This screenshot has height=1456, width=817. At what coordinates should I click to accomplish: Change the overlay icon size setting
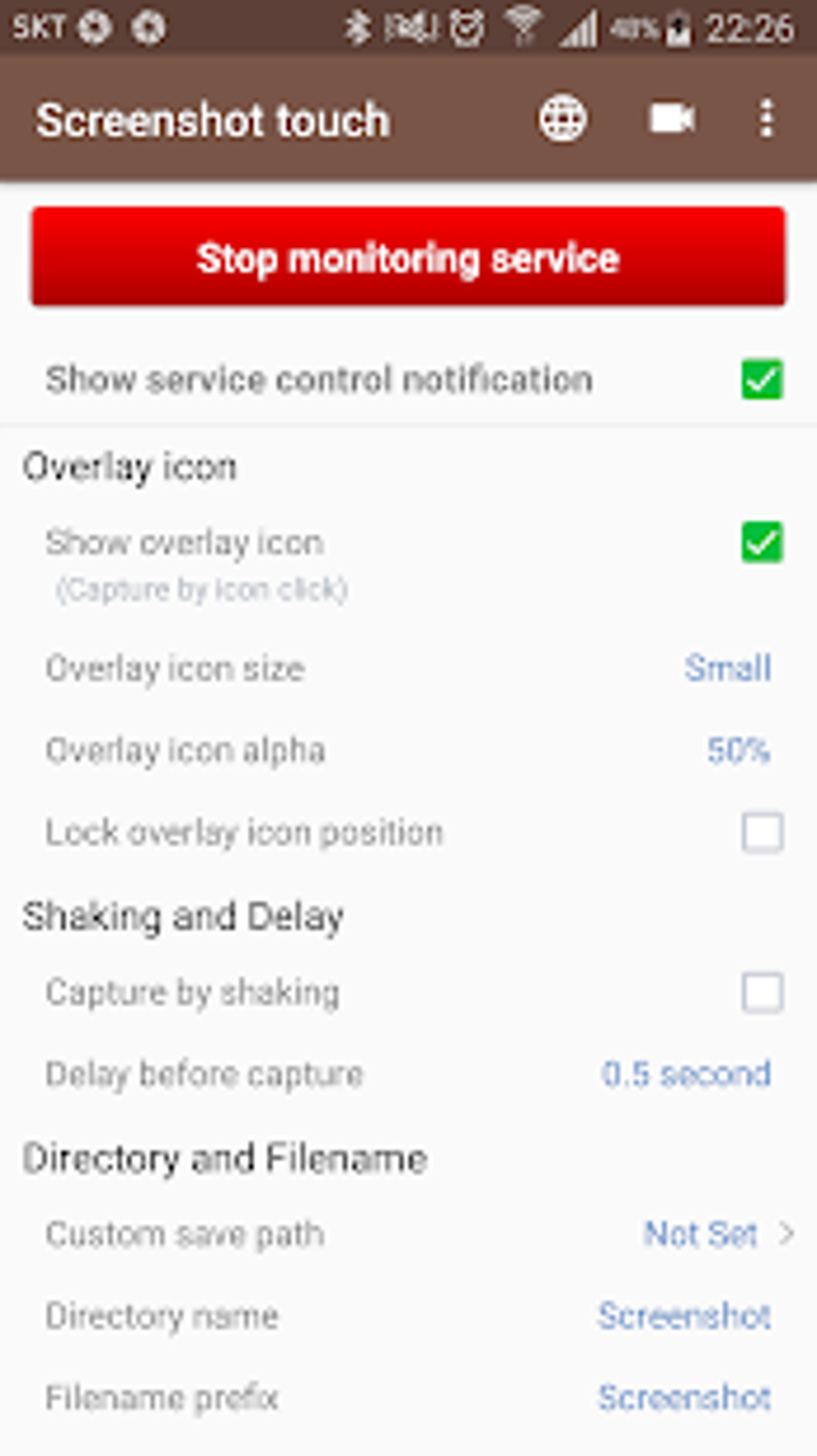coord(408,668)
